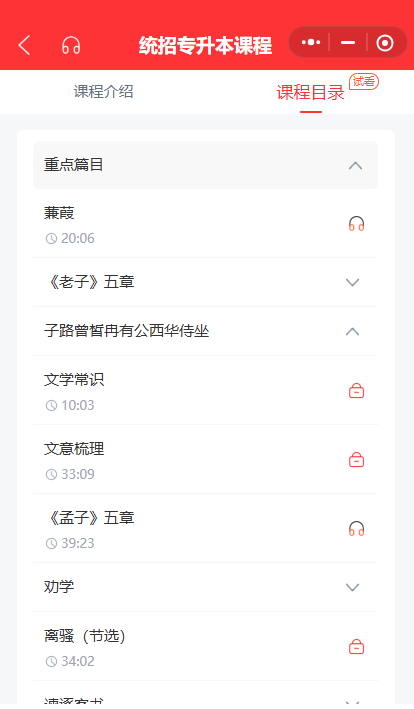Select the 课程目录 tab
Screen dimensions: 414x709
tap(310, 93)
